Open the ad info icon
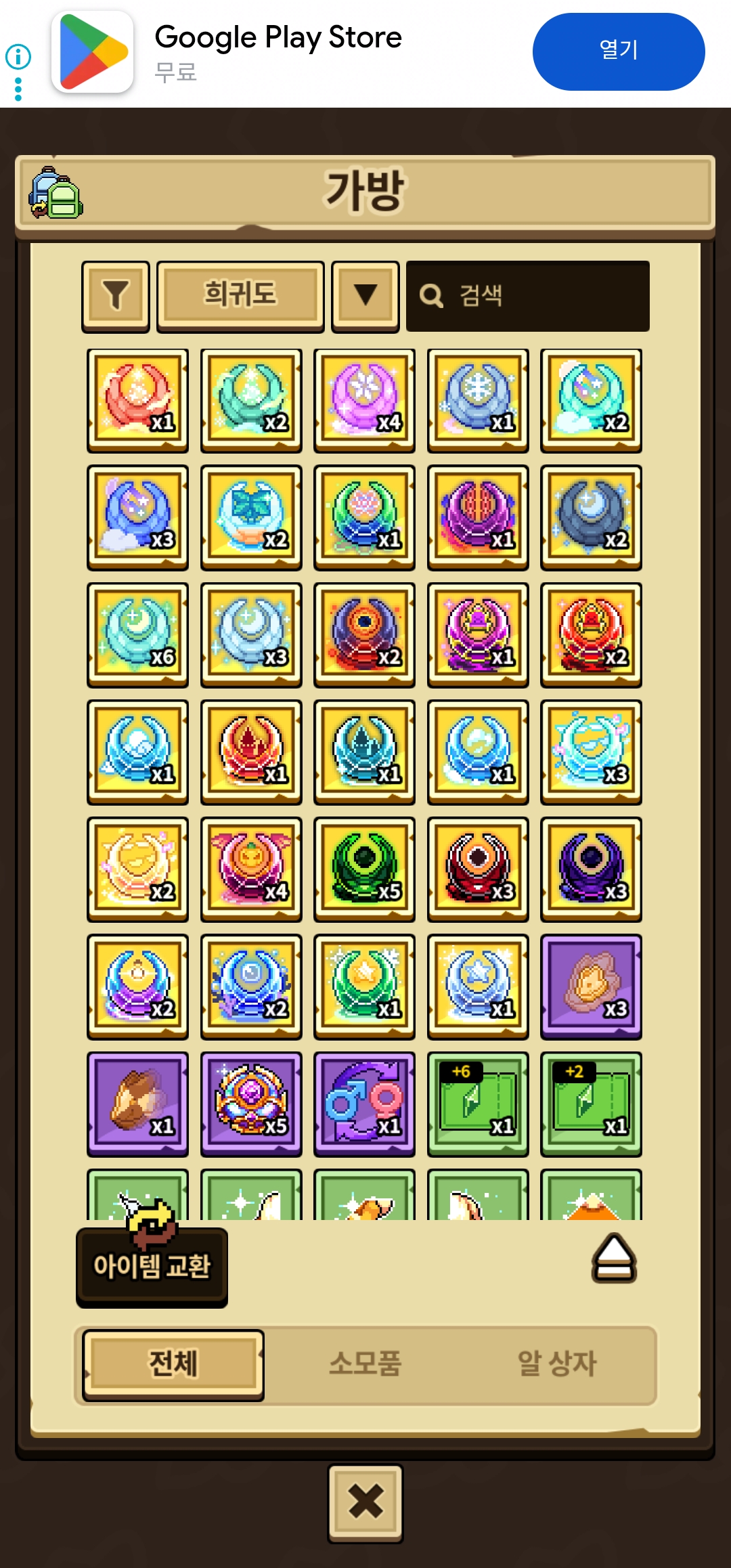The image size is (731, 1568). point(18,57)
